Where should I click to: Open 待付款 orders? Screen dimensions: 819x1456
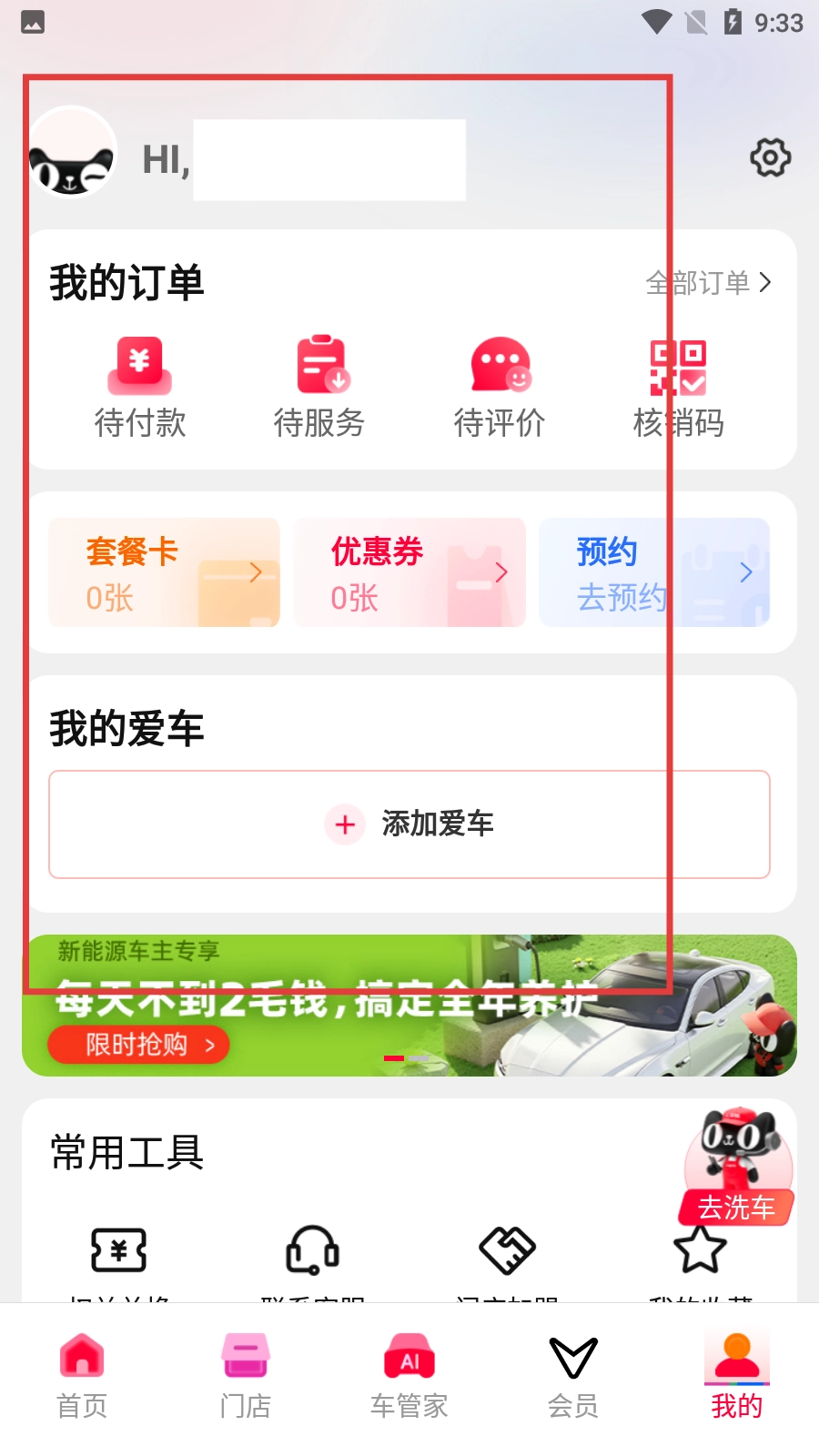tap(140, 389)
